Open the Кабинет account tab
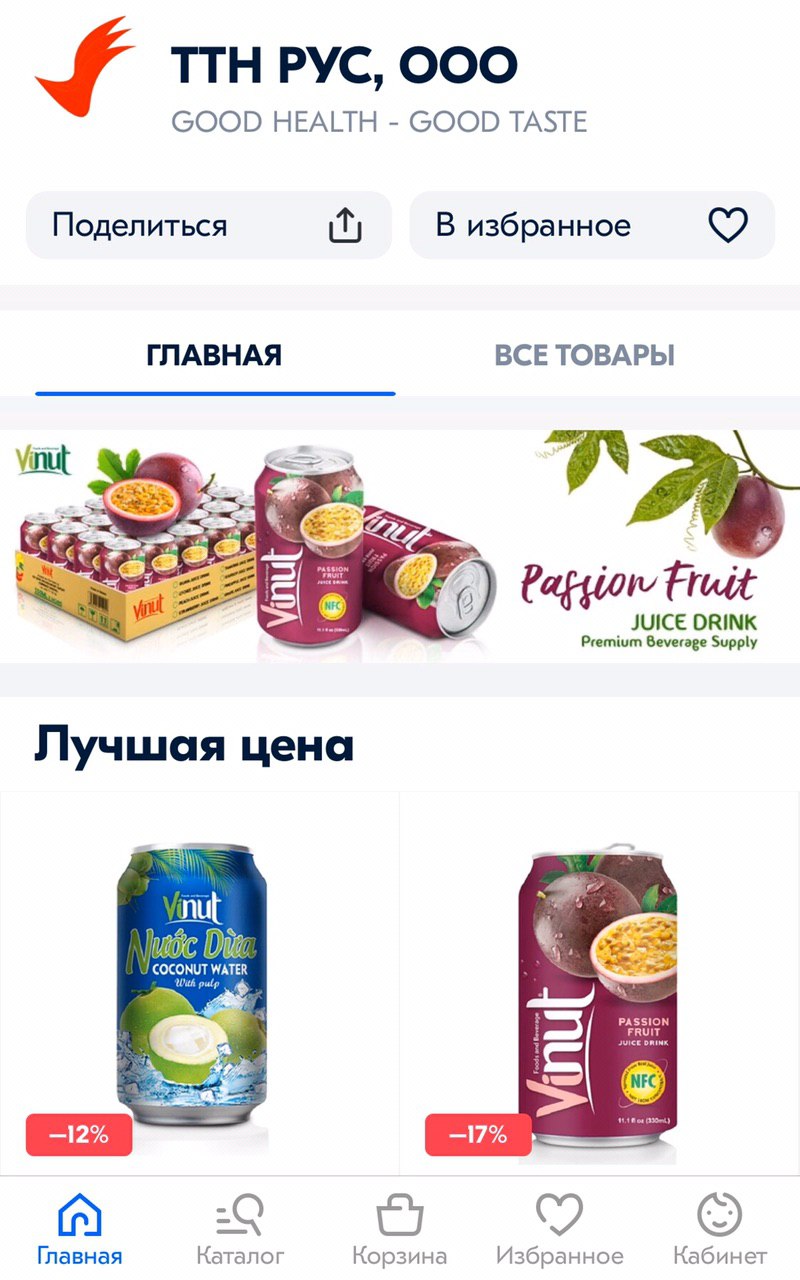Image resolution: width=800 pixels, height=1280 pixels. tap(720, 1230)
